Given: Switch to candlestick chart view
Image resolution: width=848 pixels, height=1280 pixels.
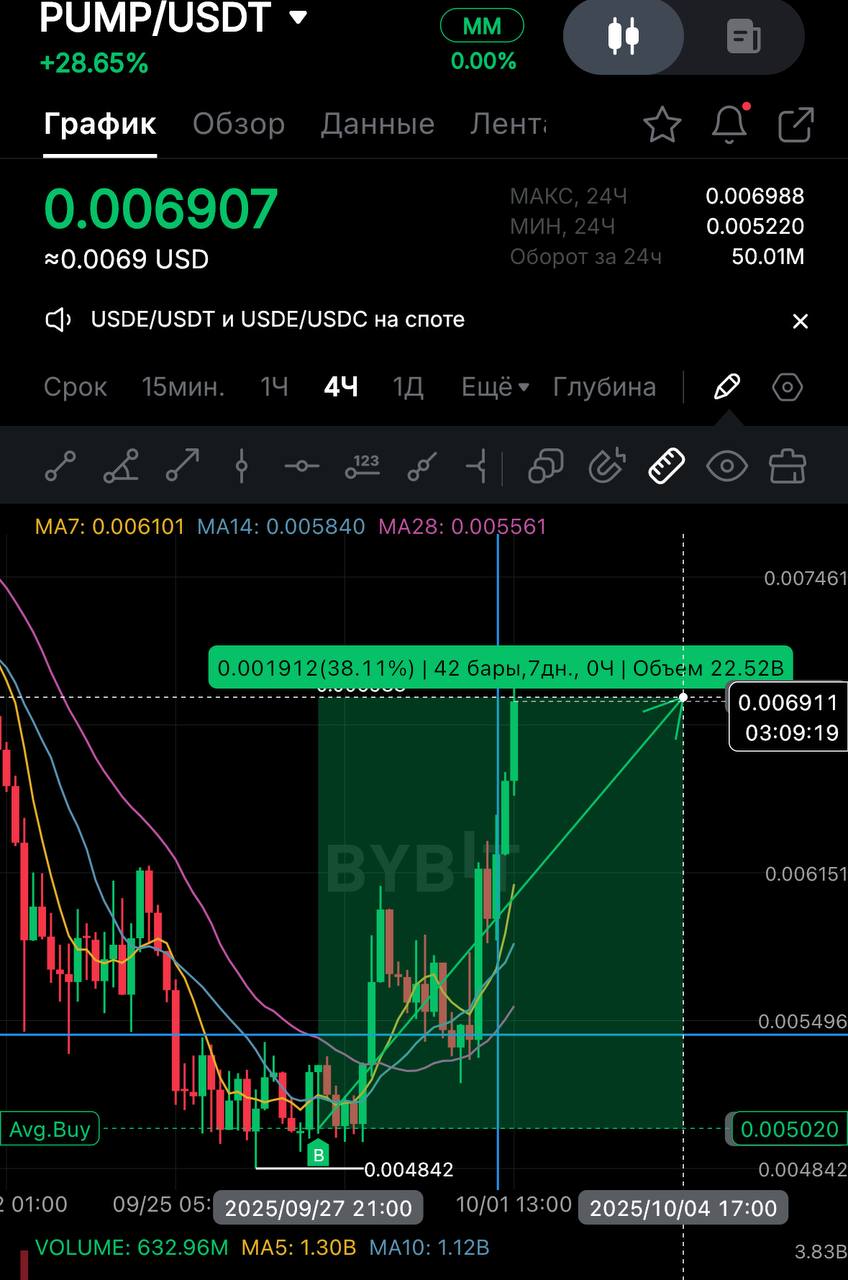Looking at the screenshot, I should point(623,37).
